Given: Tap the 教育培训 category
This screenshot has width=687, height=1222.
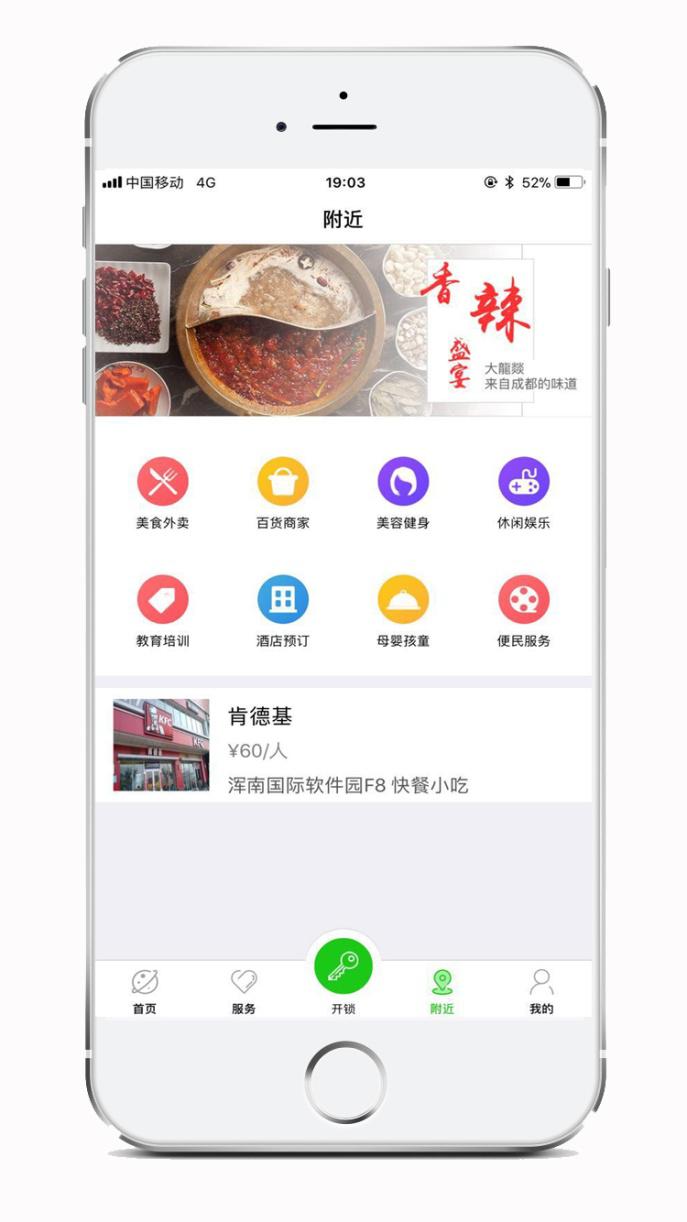Looking at the screenshot, I should (163, 611).
